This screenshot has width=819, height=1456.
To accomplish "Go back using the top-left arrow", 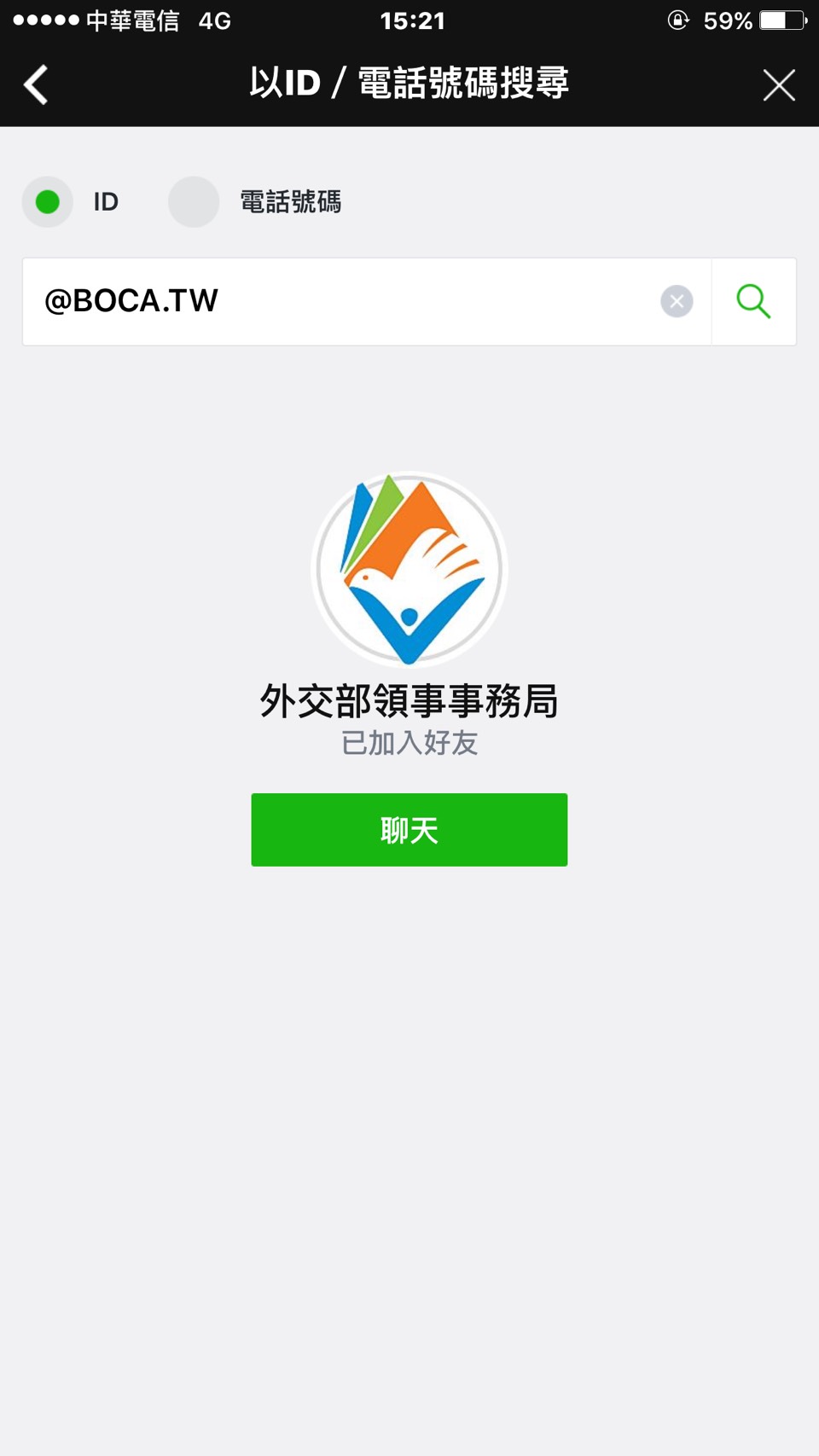I will 36,84.
